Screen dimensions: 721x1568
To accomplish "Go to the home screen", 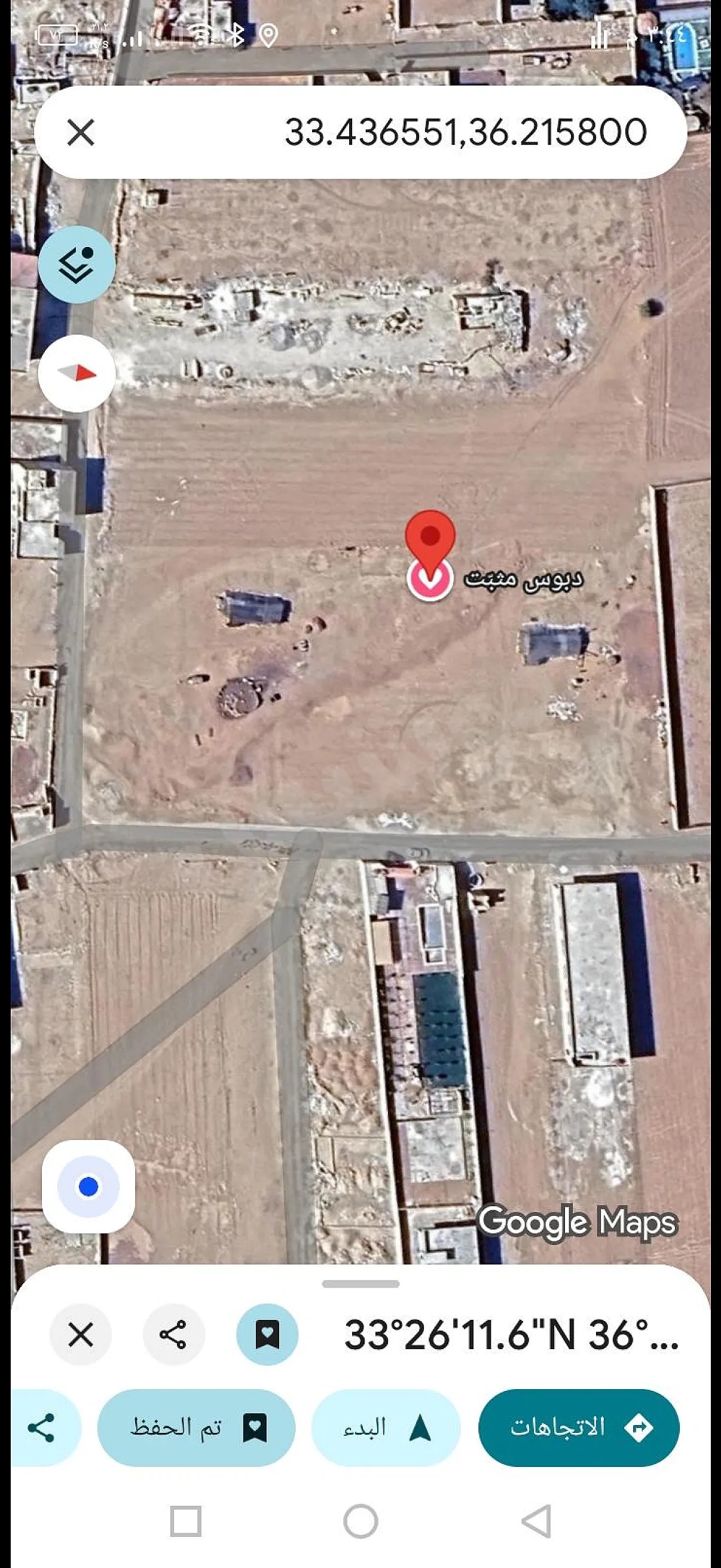I will (x=360, y=1521).
